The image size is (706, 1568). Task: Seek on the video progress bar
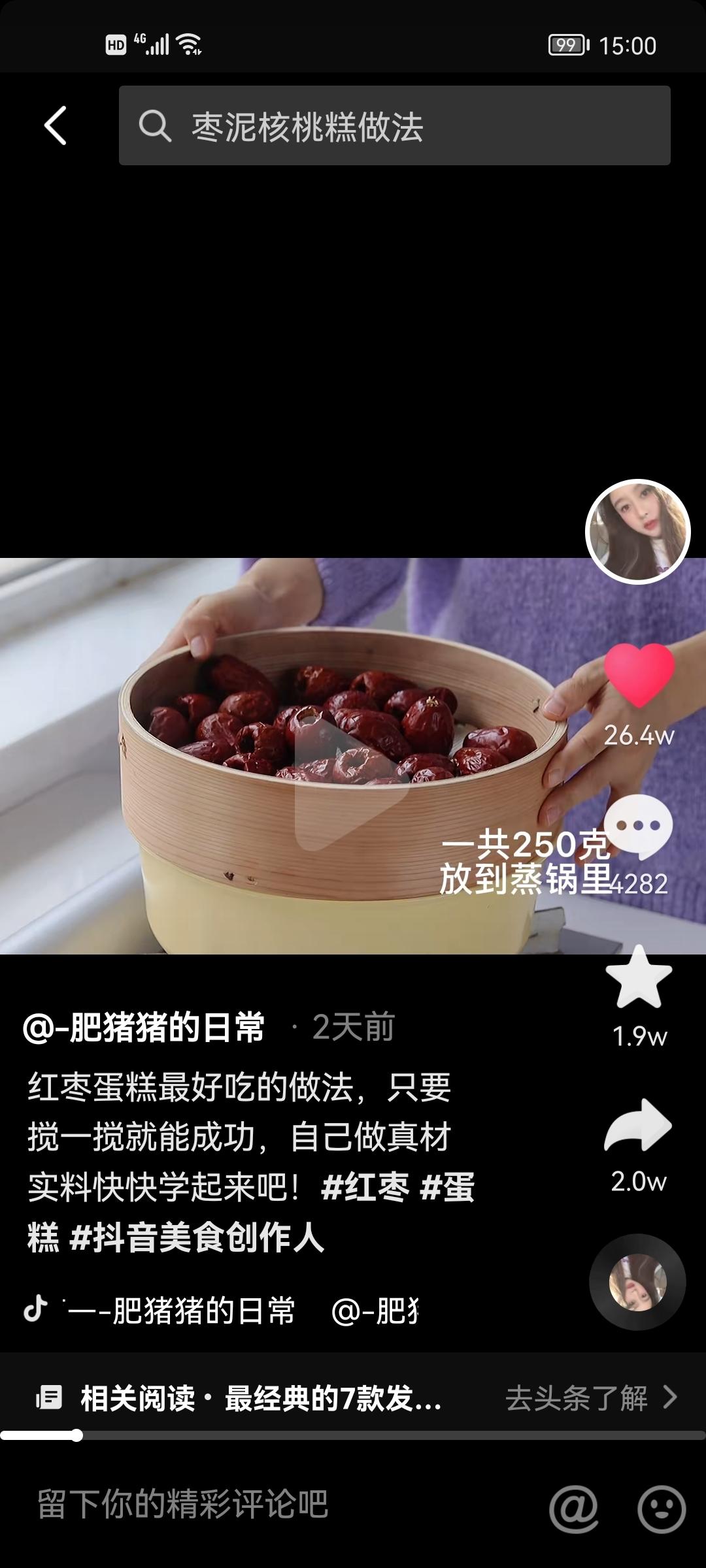pyautogui.click(x=353, y=1435)
